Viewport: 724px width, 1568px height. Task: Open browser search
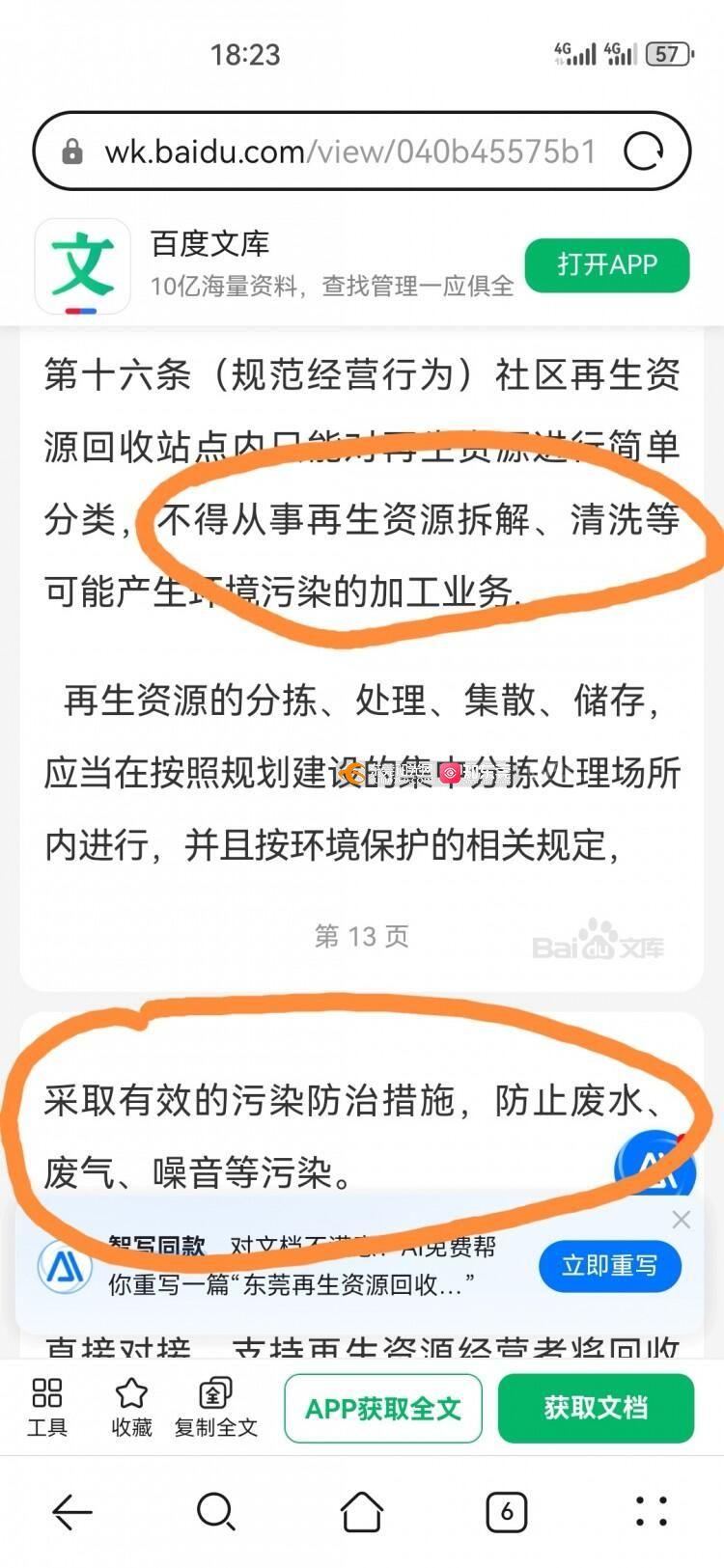point(216,1511)
